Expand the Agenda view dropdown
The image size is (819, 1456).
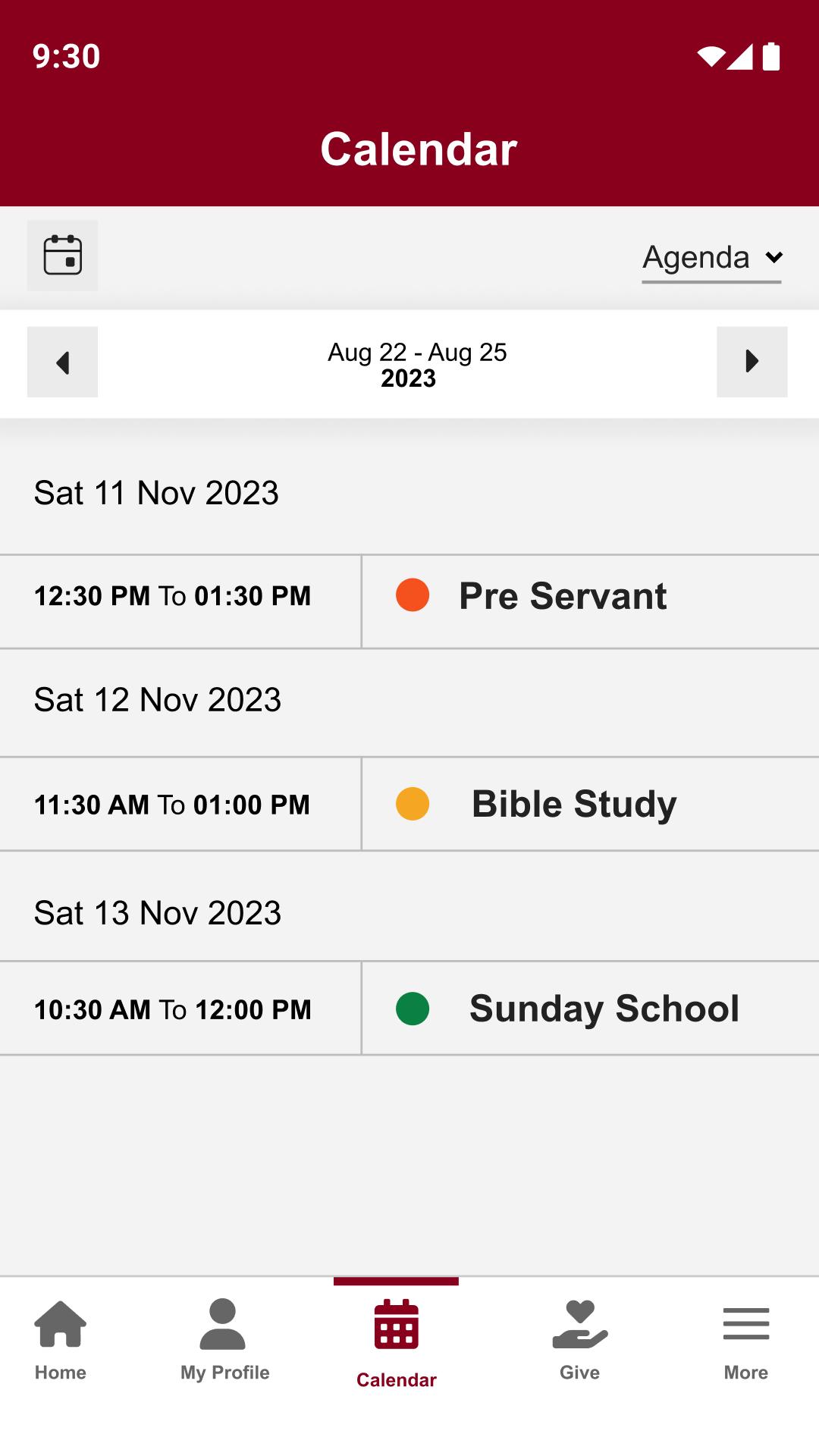coord(711,259)
